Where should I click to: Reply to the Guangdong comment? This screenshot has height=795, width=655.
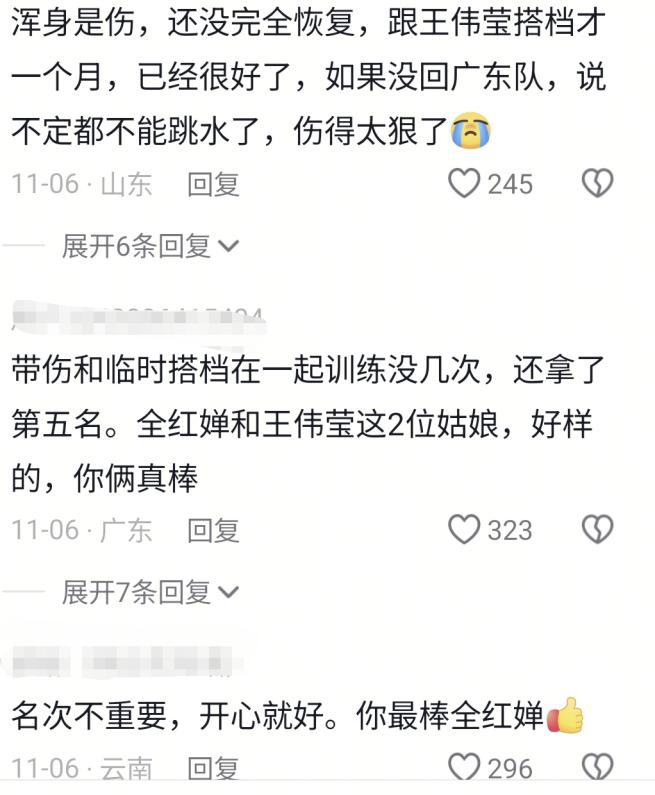[213, 530]
